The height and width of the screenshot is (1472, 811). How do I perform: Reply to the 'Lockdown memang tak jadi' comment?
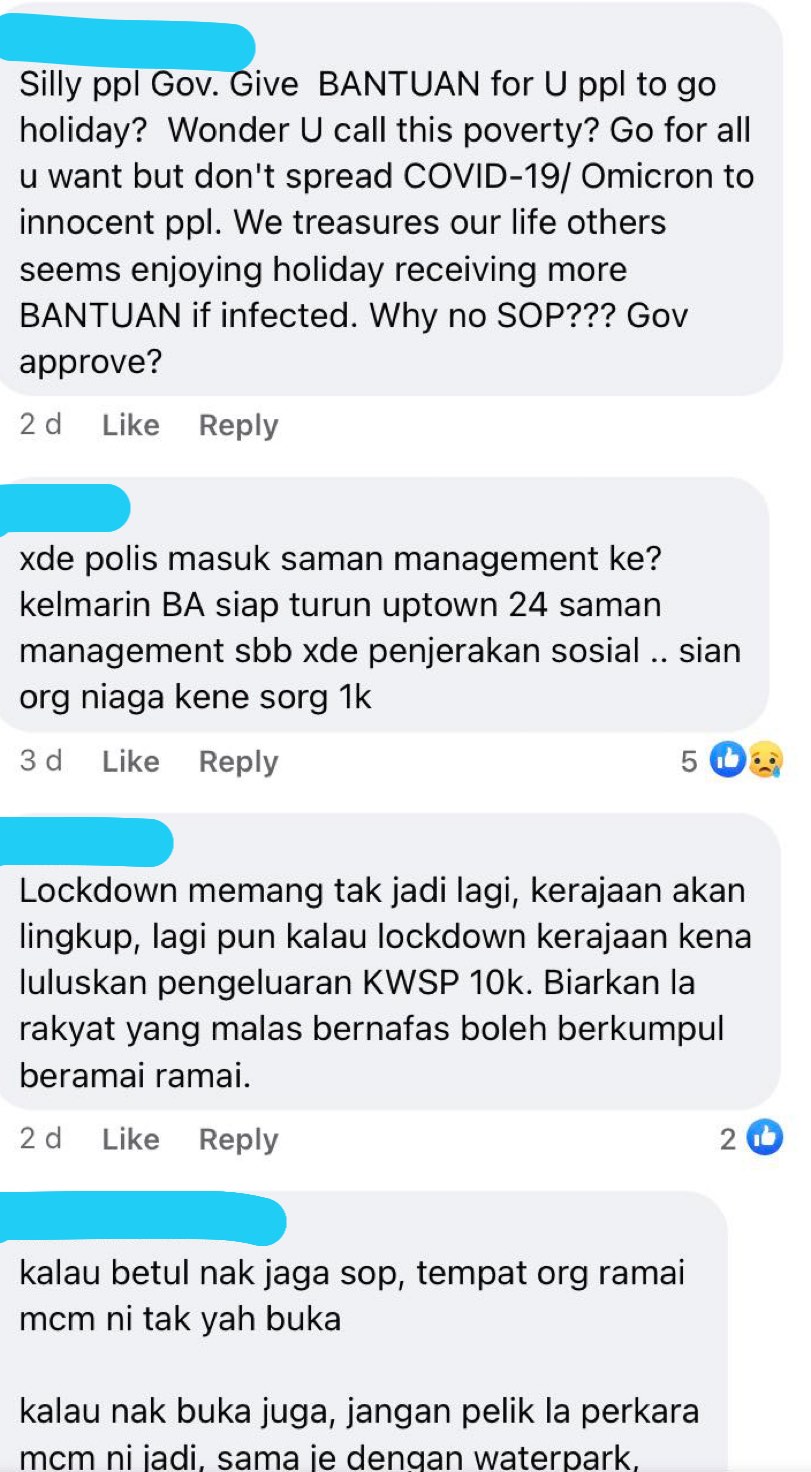coord(238,1139)
